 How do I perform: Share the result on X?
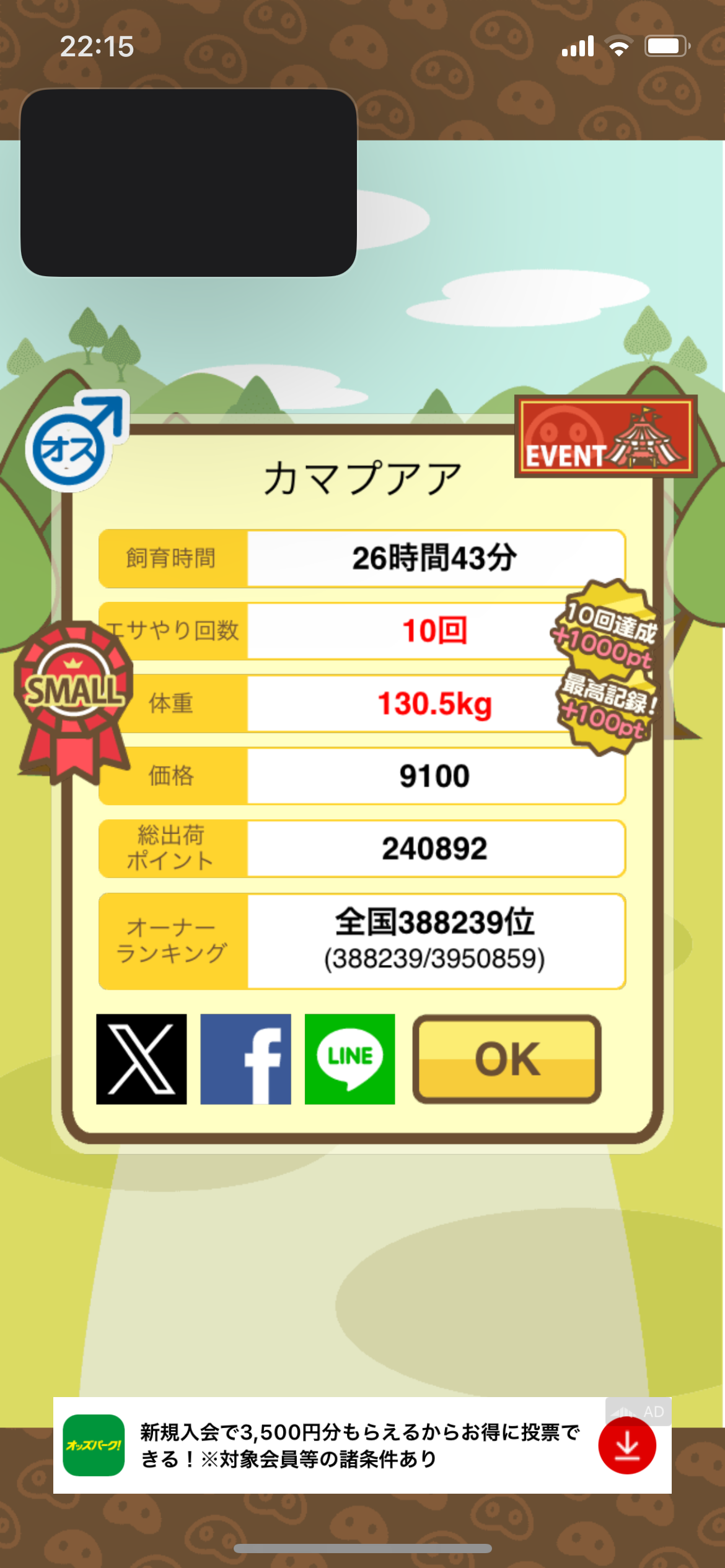pos(141,1059)
